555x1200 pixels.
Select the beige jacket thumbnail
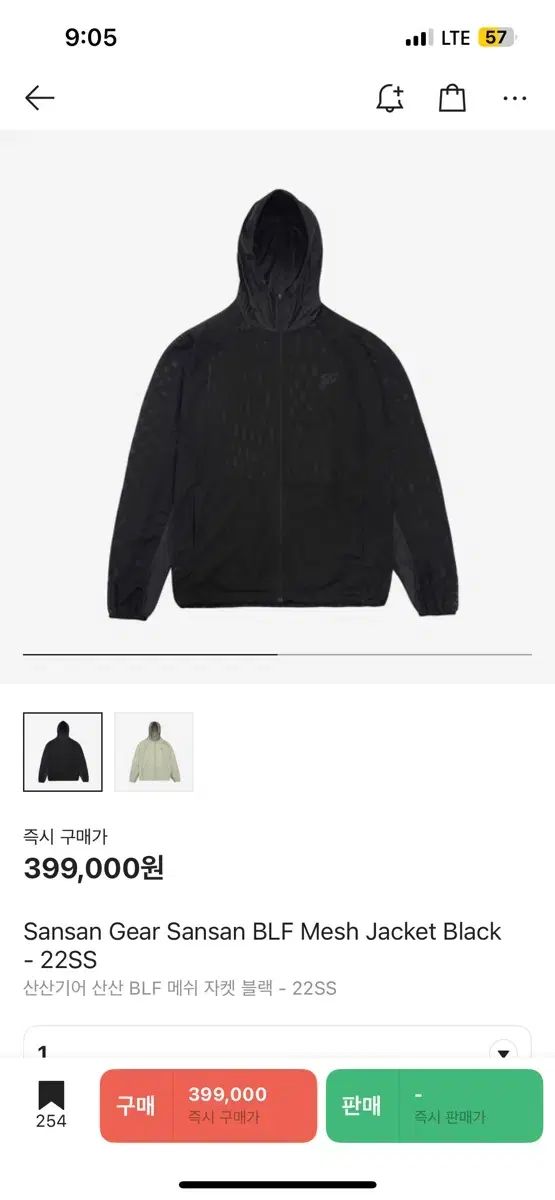[x=154, y=752]
